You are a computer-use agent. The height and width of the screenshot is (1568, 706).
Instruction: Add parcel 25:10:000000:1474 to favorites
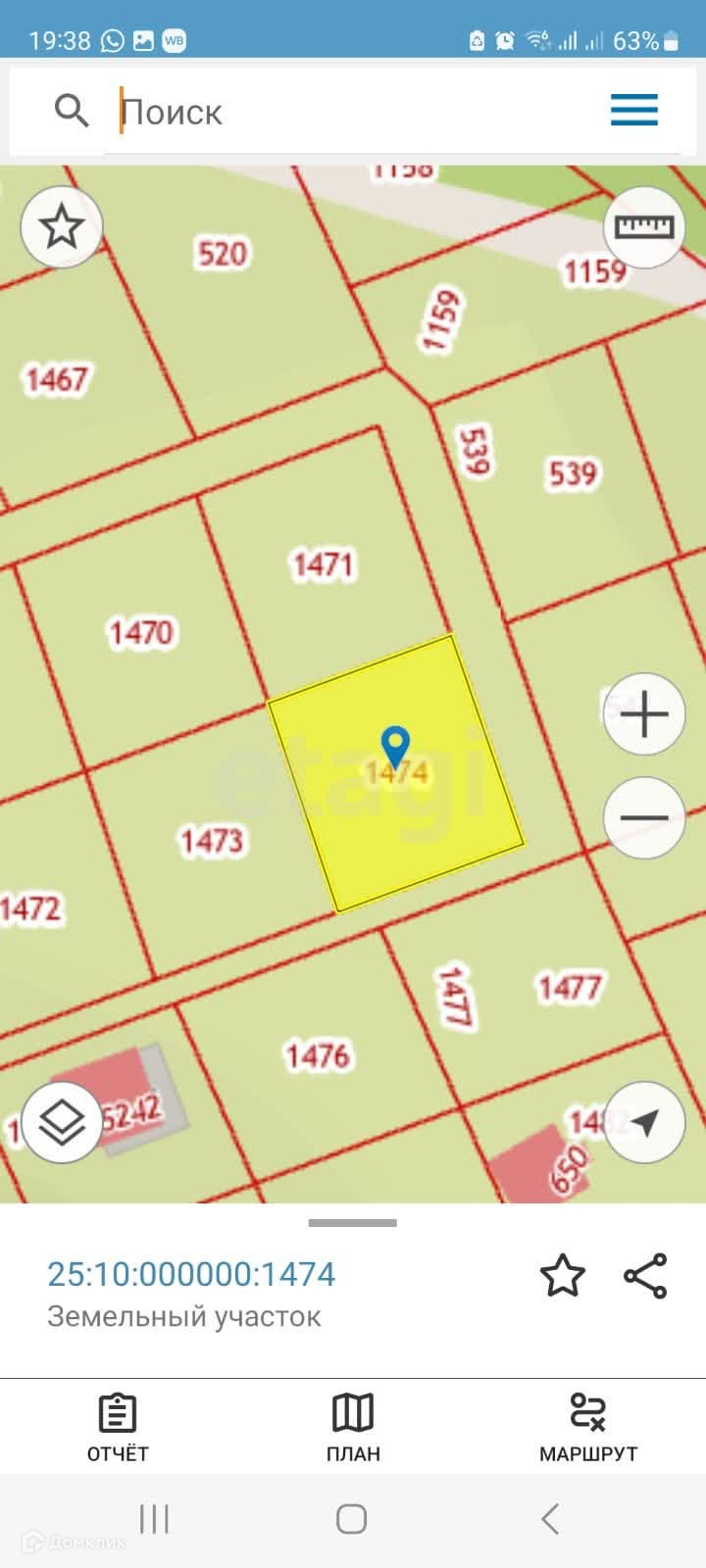[562, 1276]
